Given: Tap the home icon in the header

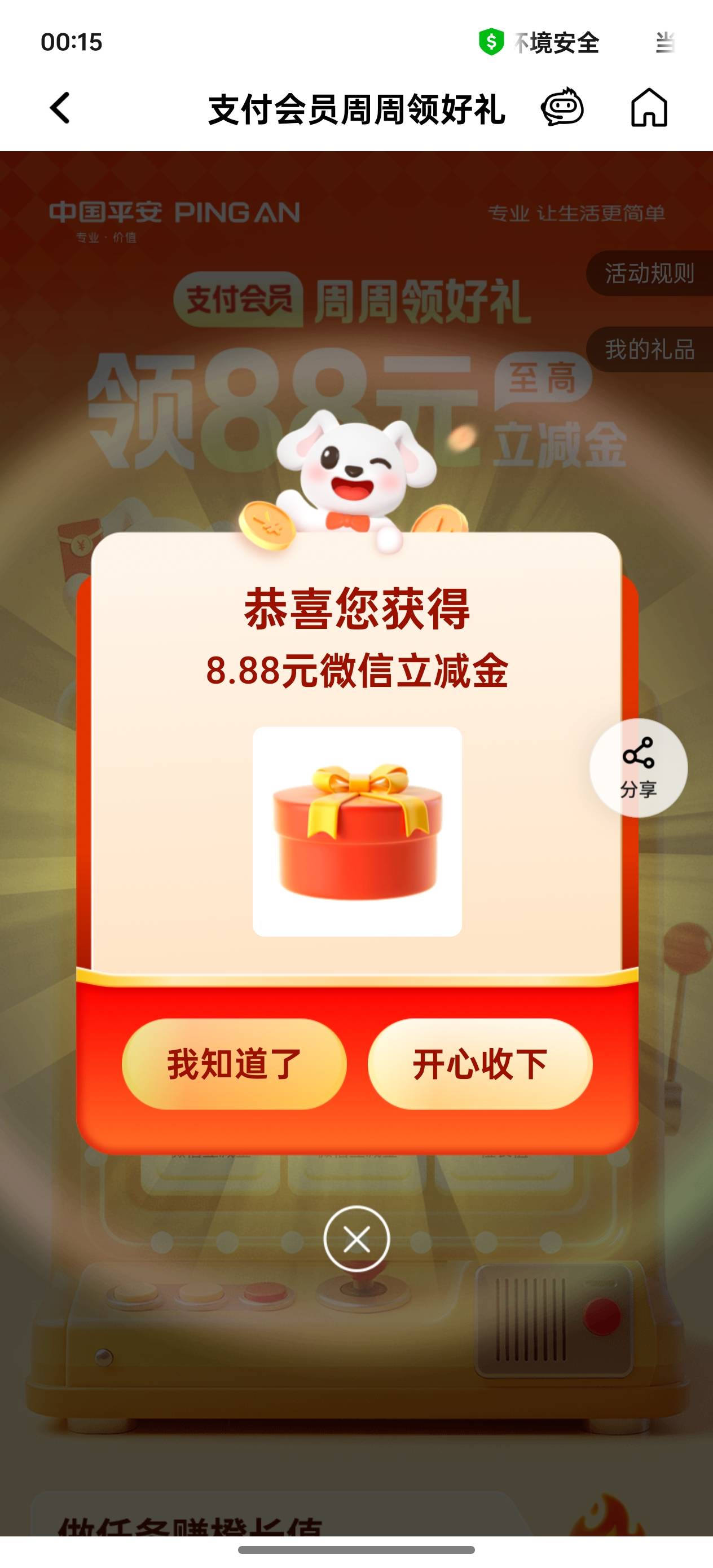Looking at the screenshot, I should point(649,108).
